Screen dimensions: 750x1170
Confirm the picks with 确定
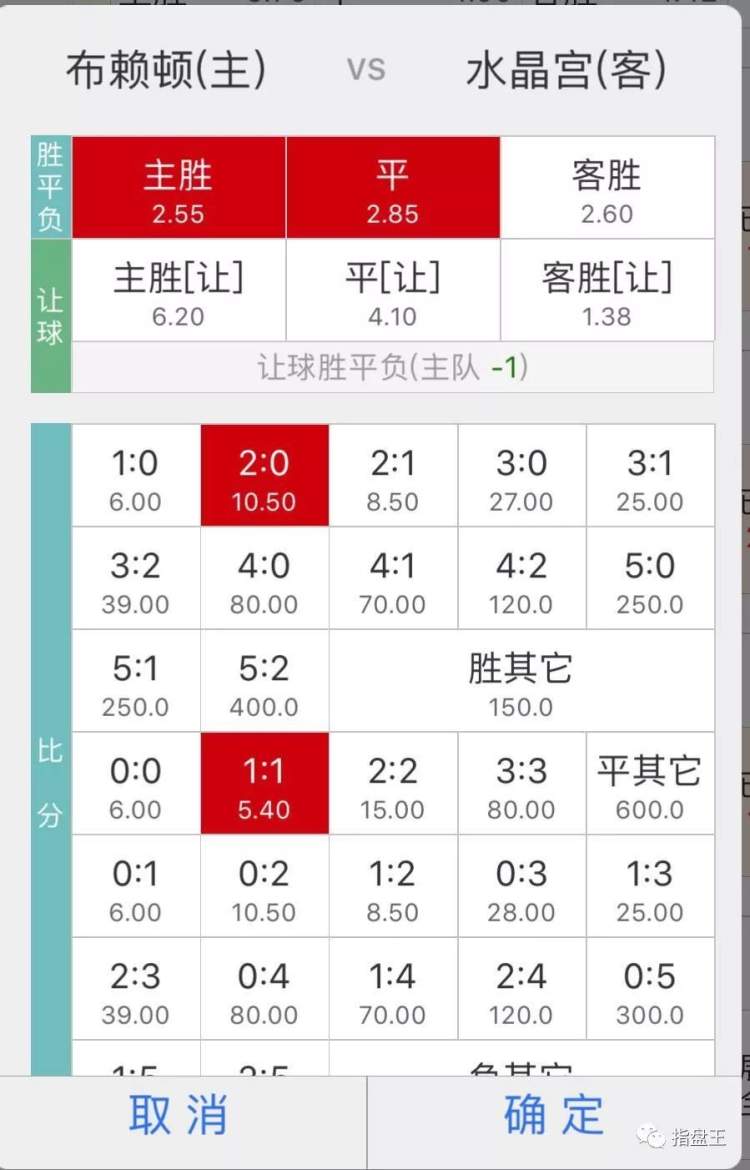pyautogui.click(x=555, y=1115)
